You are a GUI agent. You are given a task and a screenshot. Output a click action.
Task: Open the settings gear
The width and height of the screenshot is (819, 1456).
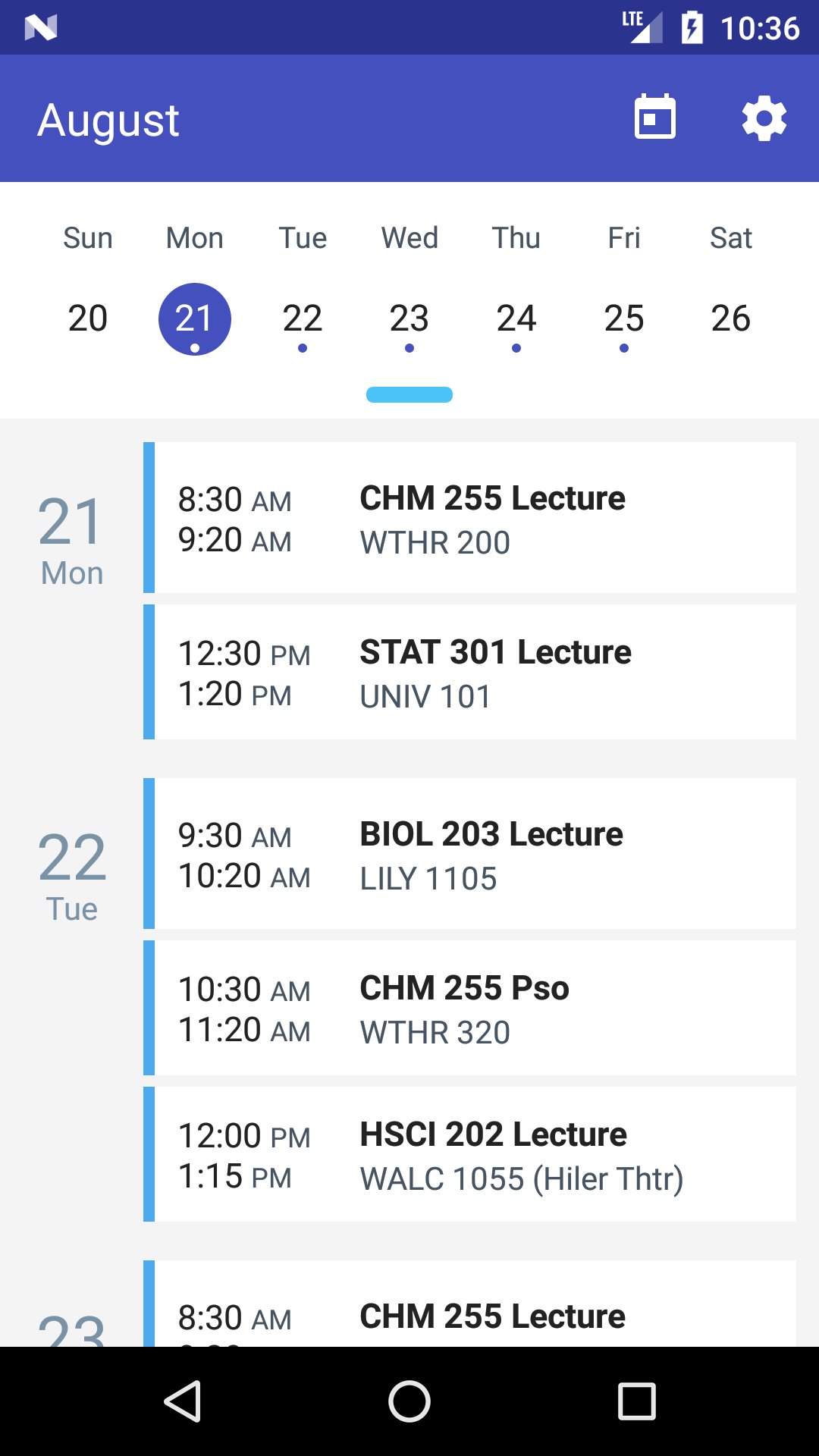click(764, 118)
